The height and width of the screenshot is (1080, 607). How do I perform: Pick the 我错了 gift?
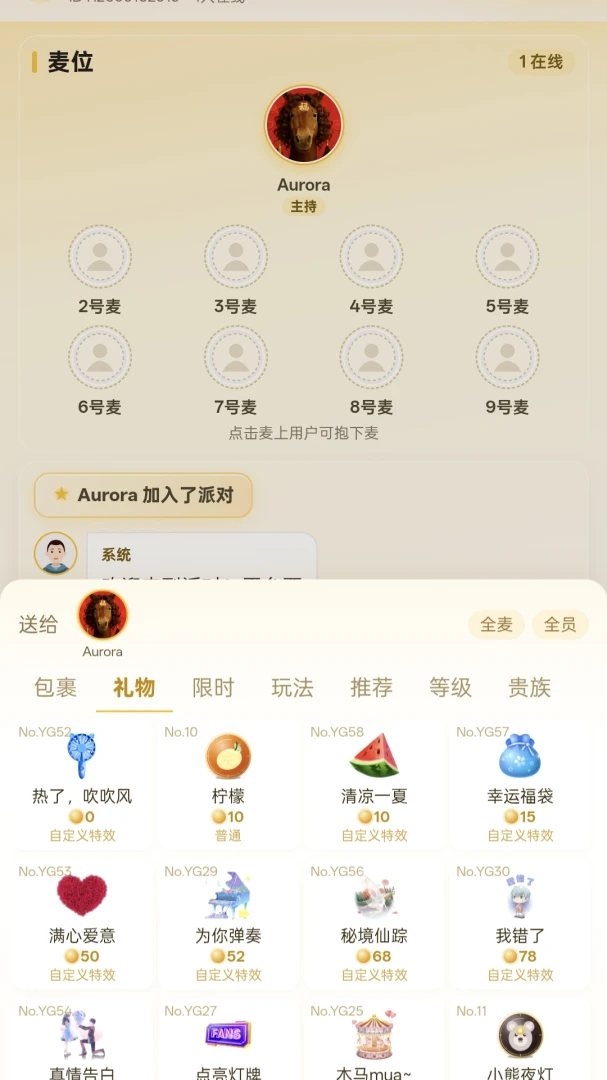pos(520,924)
